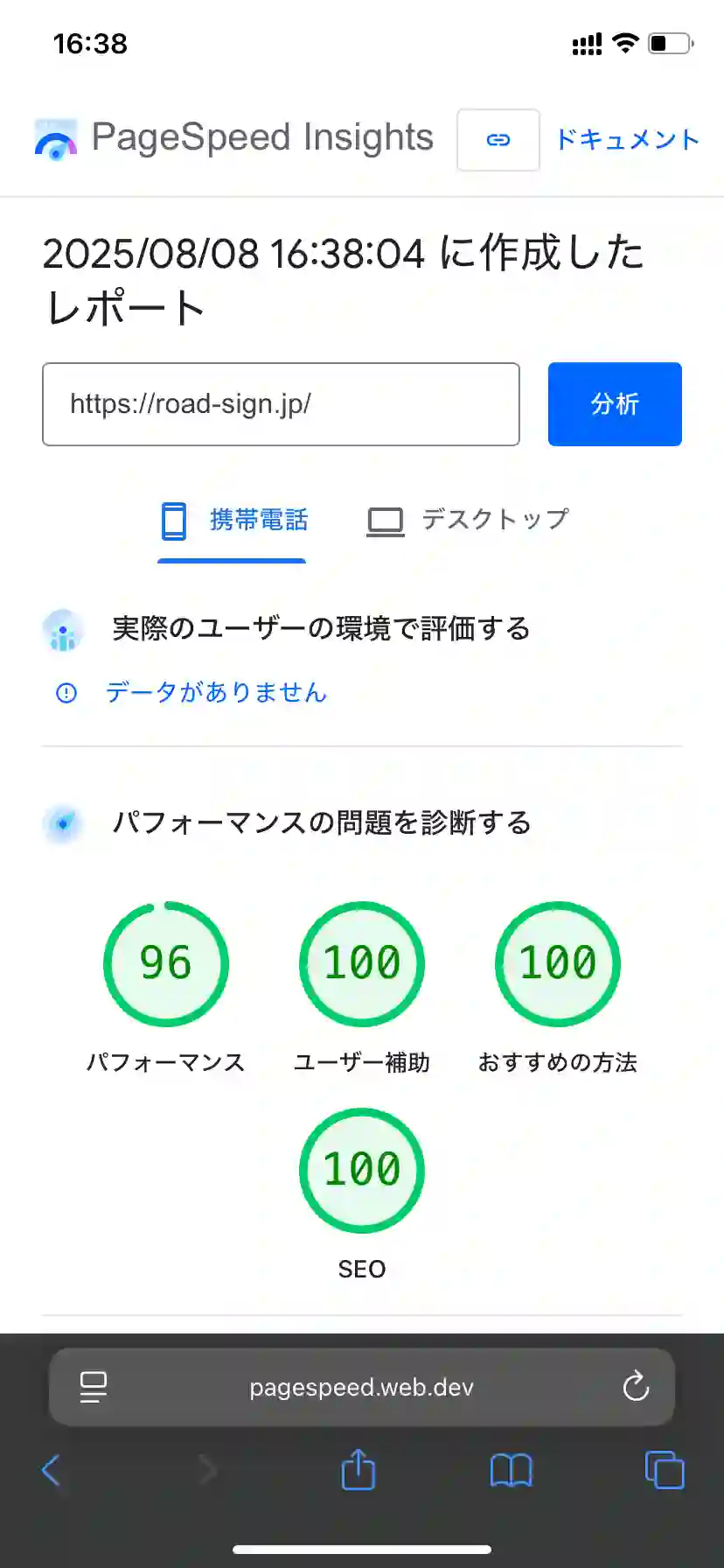Share this page from Safari toolbar
Image resolution: width=724 pixels, height=1568 pixels.
point(358,1469)
